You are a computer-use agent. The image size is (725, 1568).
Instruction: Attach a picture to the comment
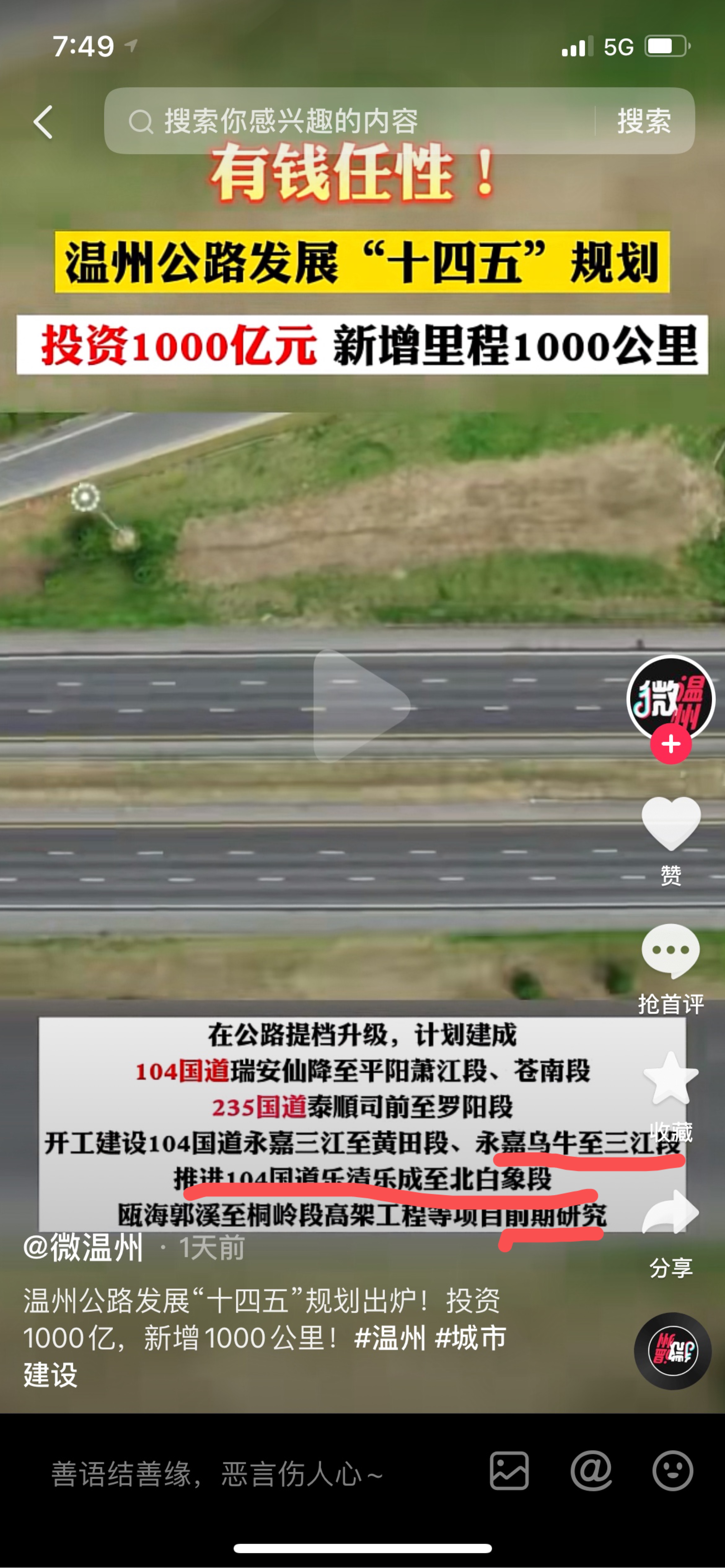coord(509,1471)
